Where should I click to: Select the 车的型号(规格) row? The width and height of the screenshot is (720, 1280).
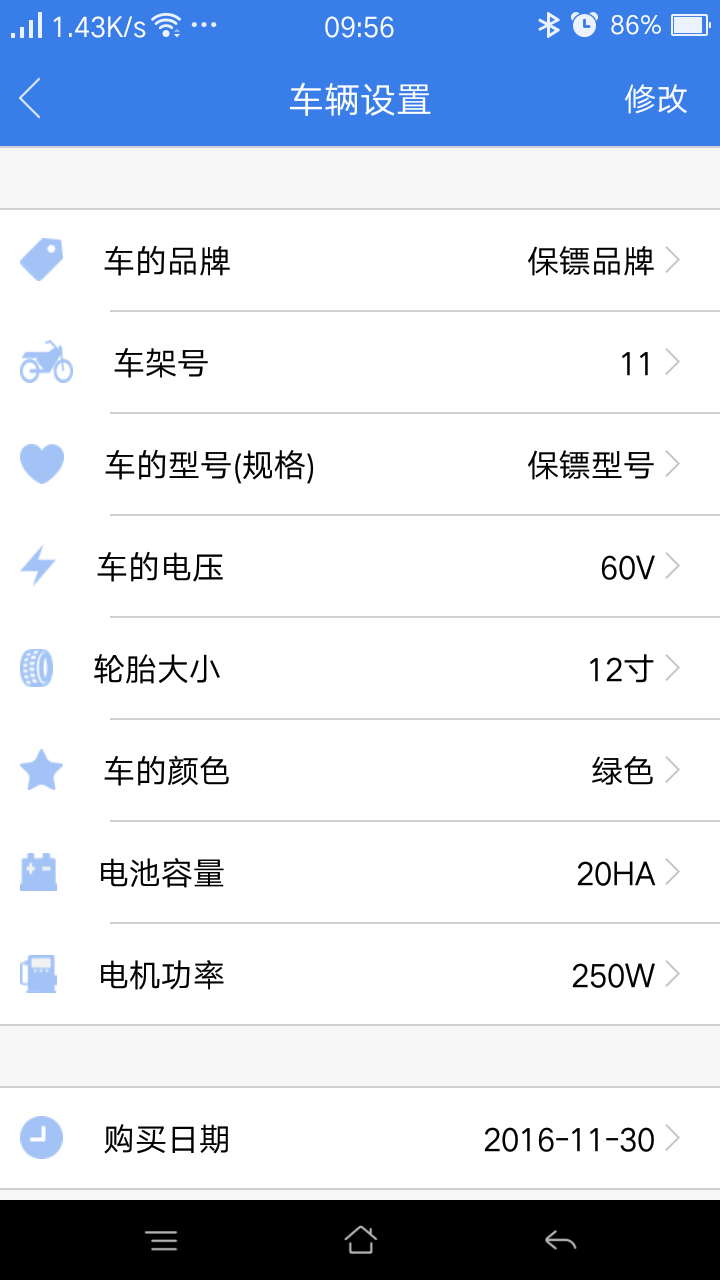[360, 465]
